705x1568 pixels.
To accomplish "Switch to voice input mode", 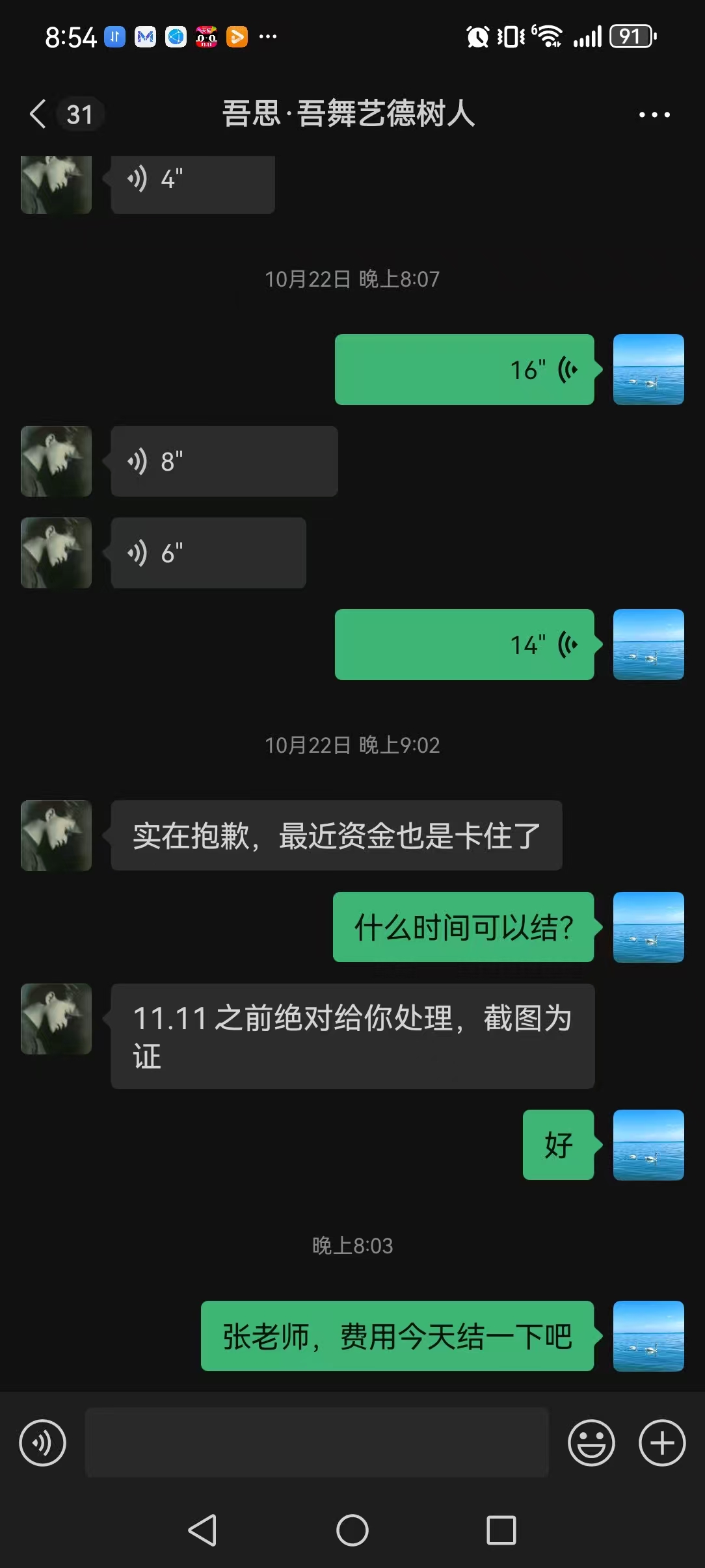I will click(42, 1443).
